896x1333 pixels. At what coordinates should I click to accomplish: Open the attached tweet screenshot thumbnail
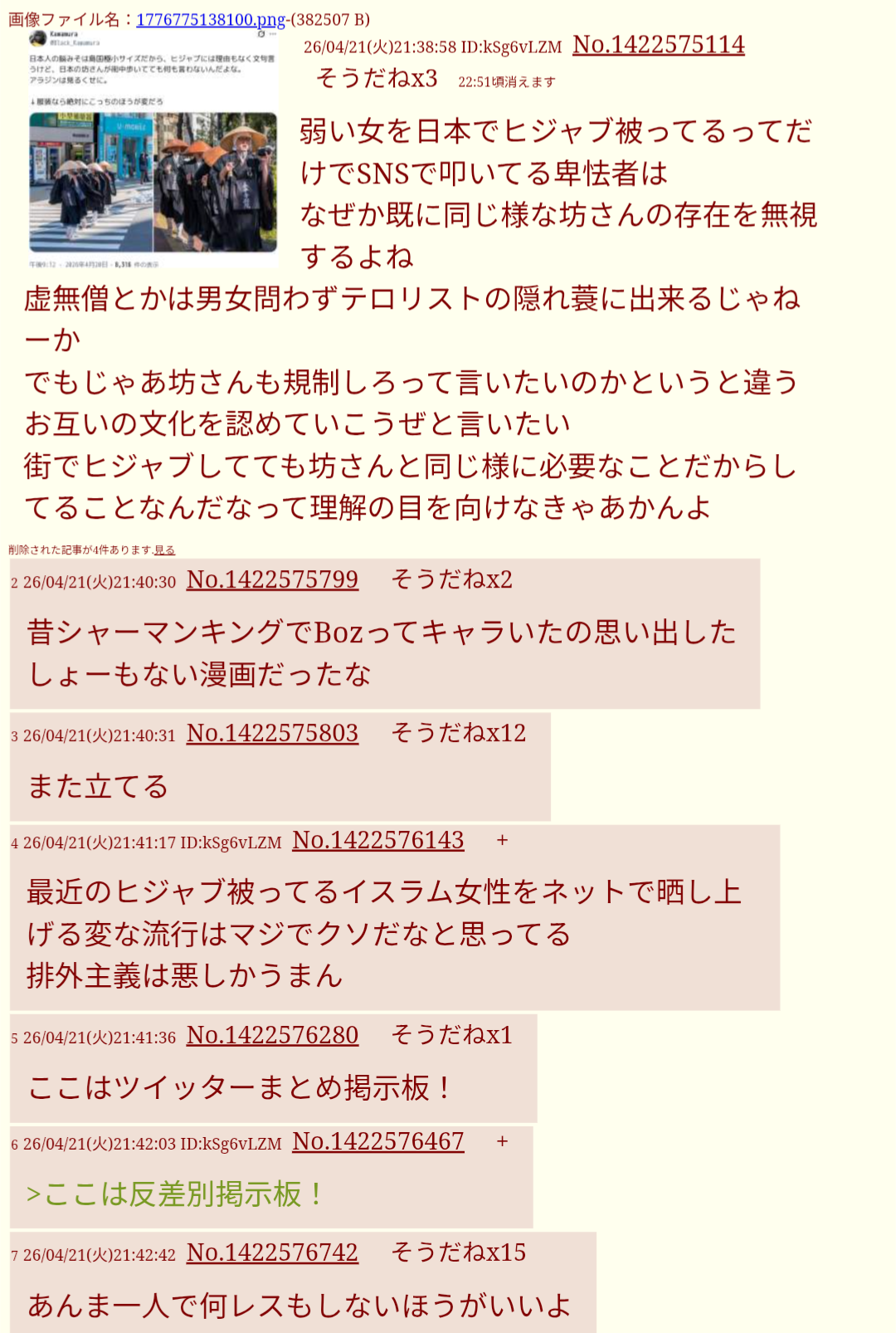[x=153, y=149]
